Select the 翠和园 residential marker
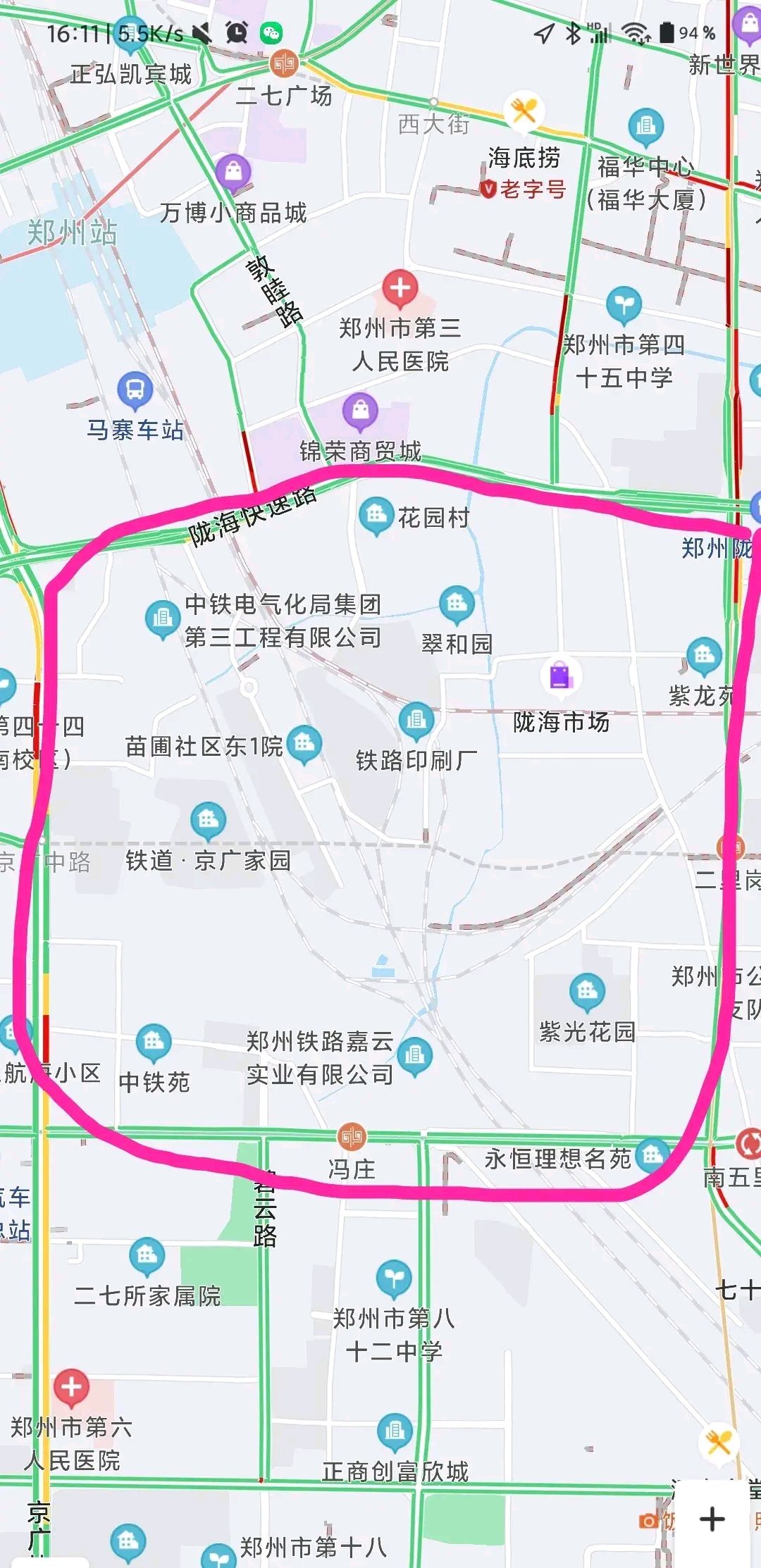This screenshot has height=1568, width=761. (x=457, y=604)
